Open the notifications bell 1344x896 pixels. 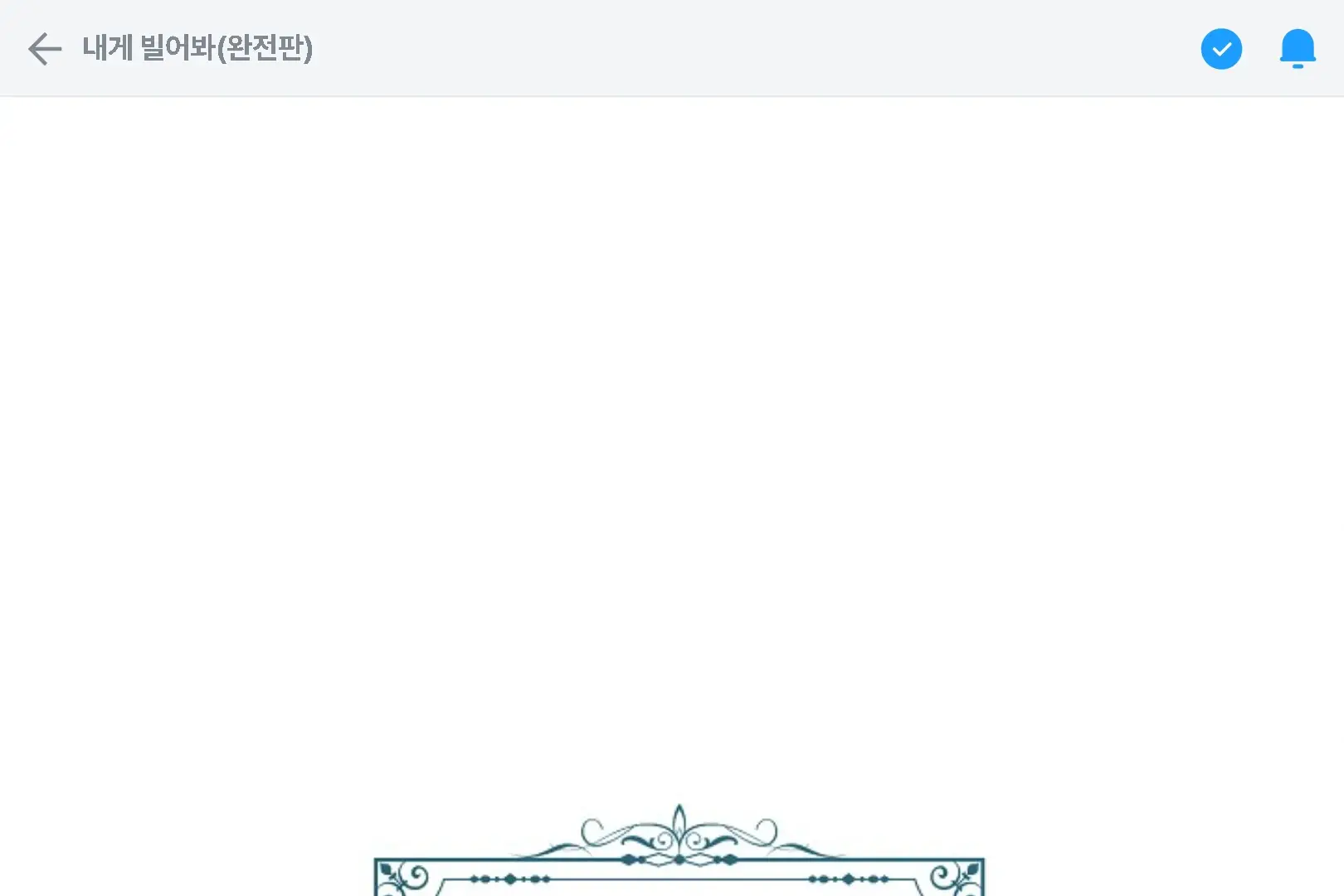pos(1298,49)
